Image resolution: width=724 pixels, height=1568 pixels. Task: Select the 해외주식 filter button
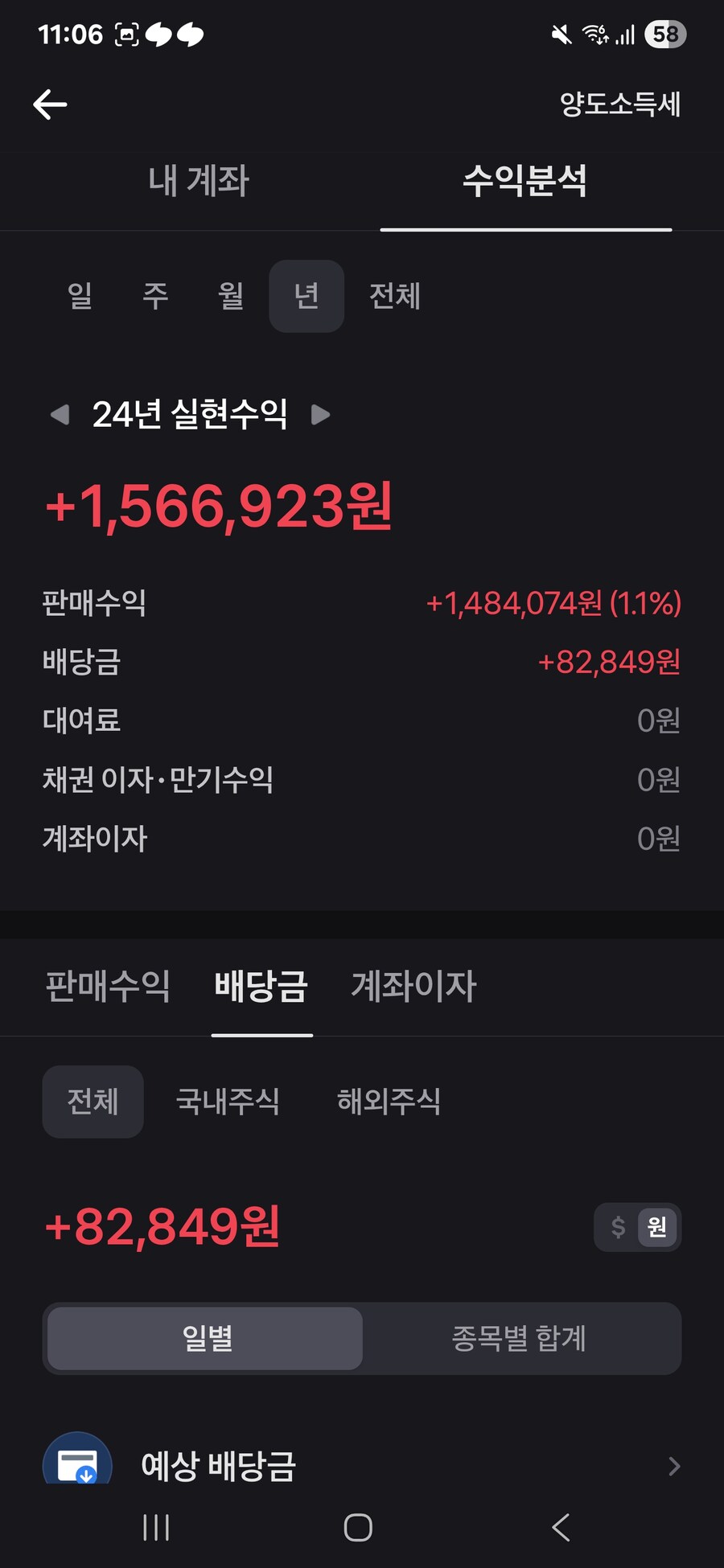click(x=389, y=1102)
